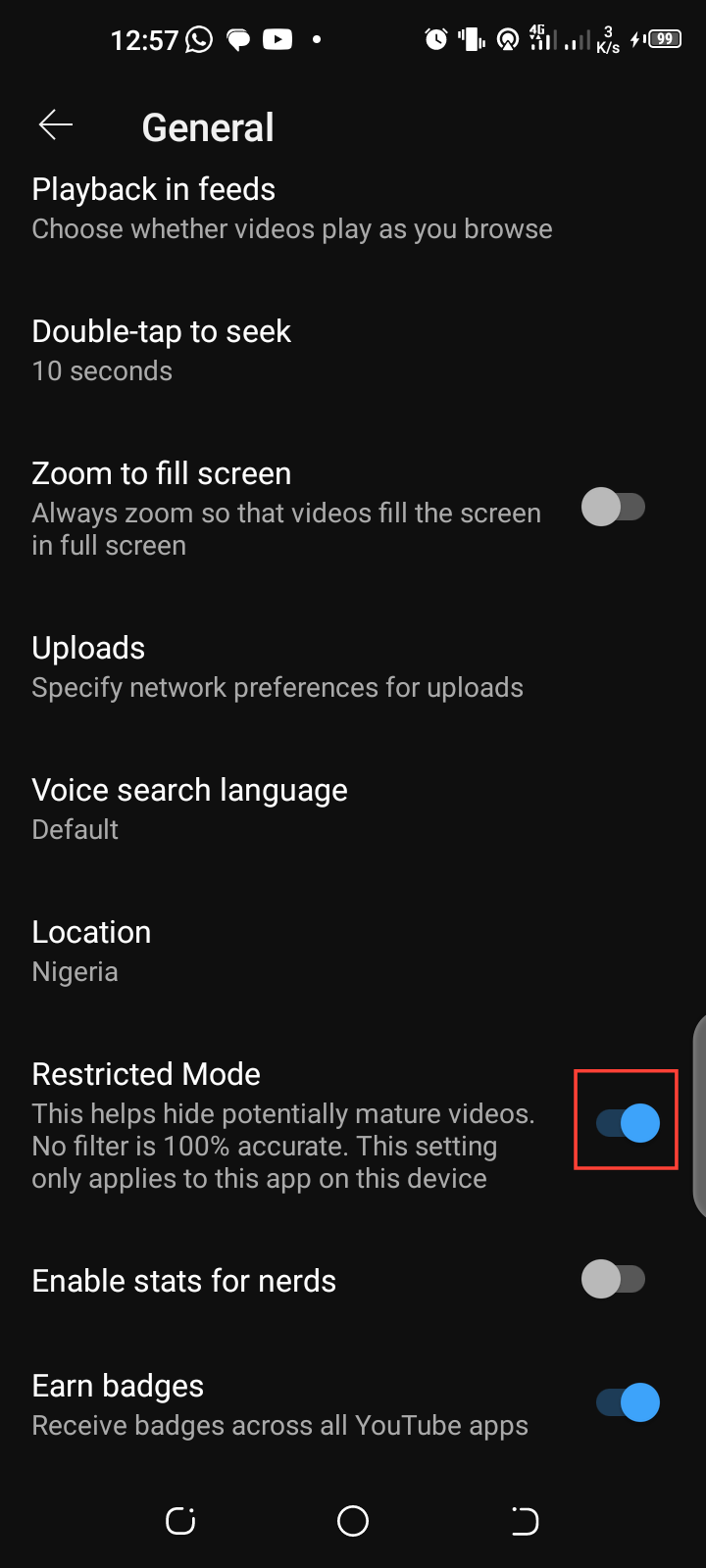The width and height of the screenshot is (706, 1568).
Task: Turn off Restricted Mode switch
Action: point(628,1123)
